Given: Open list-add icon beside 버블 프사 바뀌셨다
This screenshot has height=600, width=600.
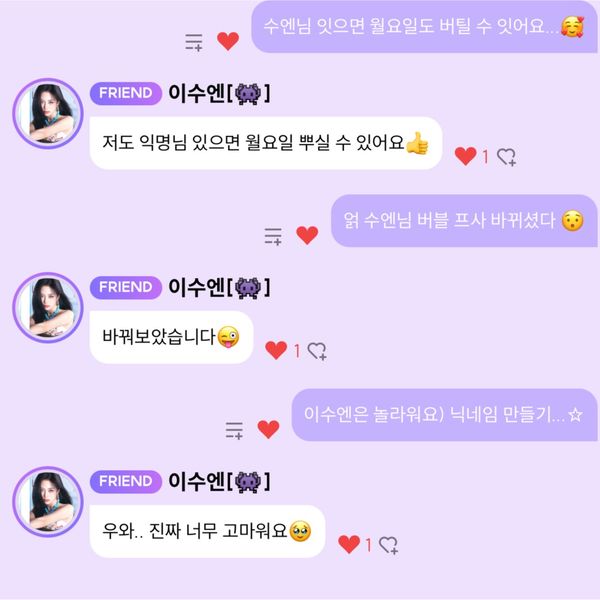Looking at the screenshot, I should point(273,236).
